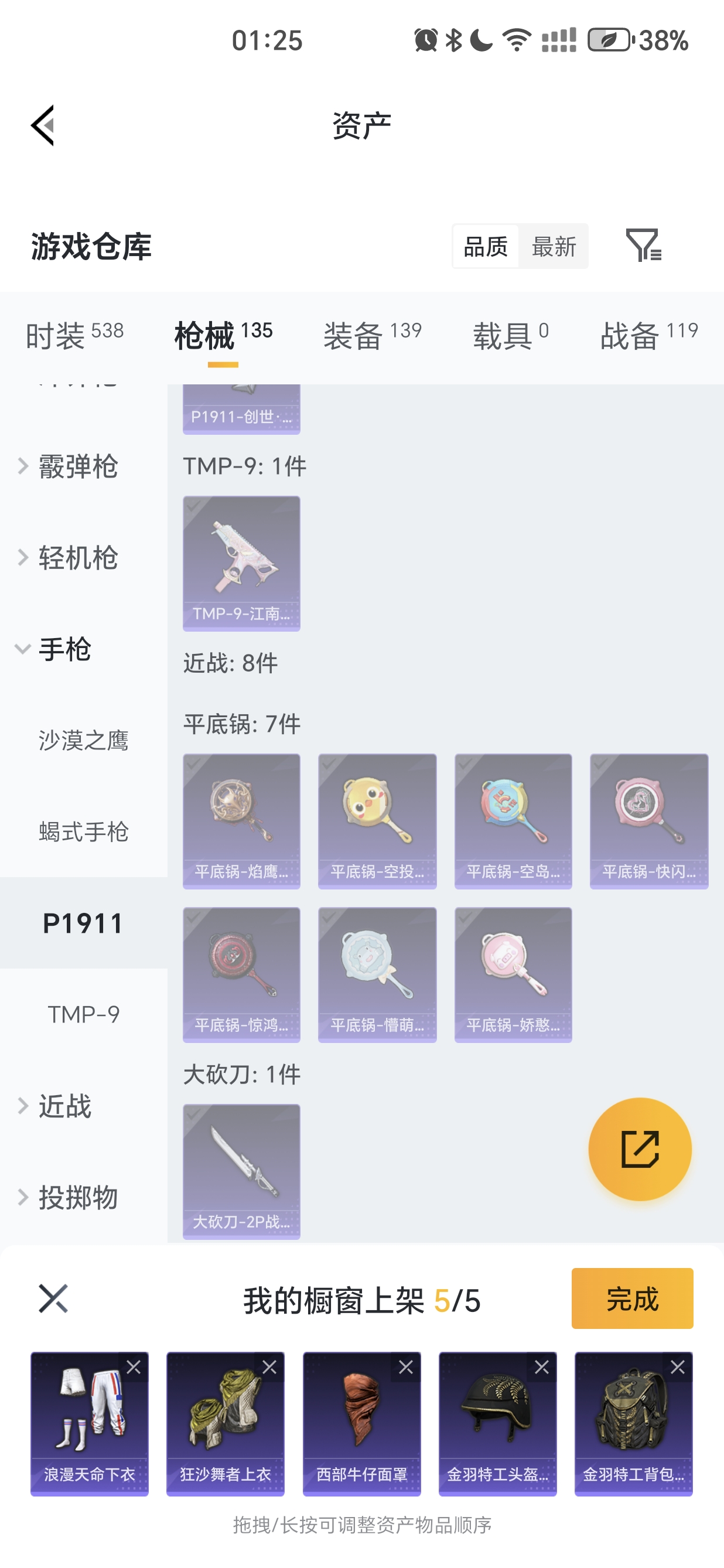
Task: Switch to the 时装 tab
Action: tap(74, 335)
